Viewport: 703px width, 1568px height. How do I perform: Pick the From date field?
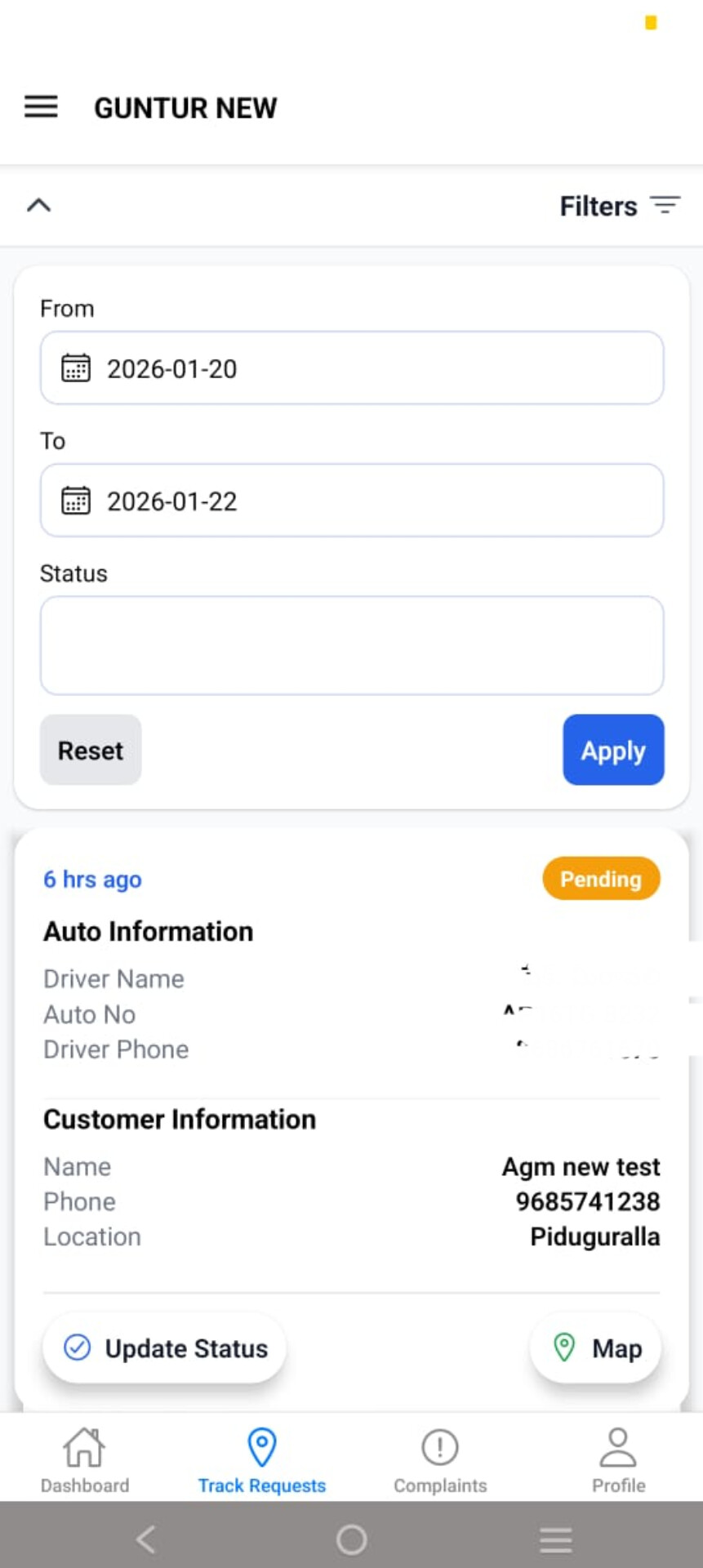pos(352,368)
